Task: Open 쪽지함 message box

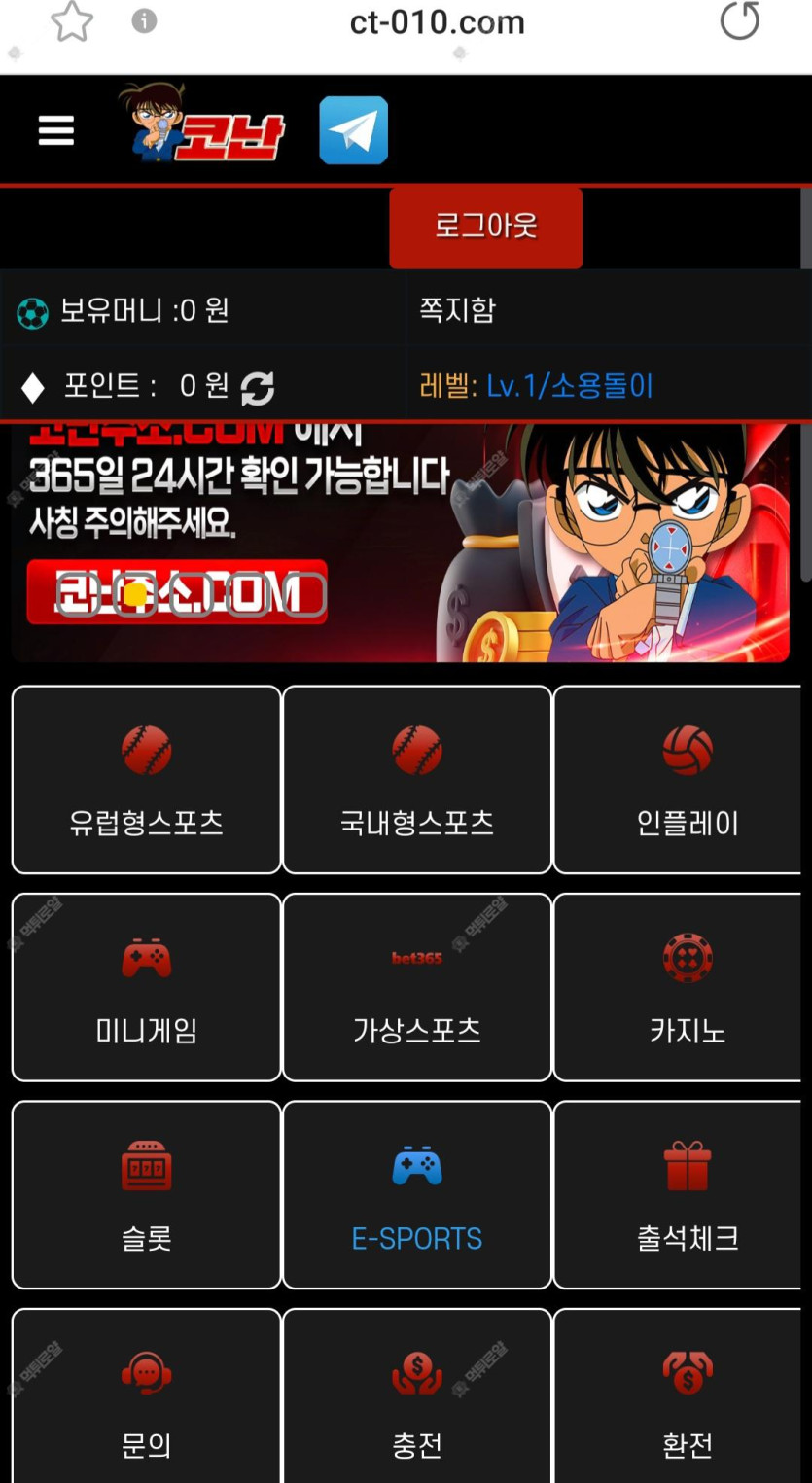Action: (x=457, y=310)
